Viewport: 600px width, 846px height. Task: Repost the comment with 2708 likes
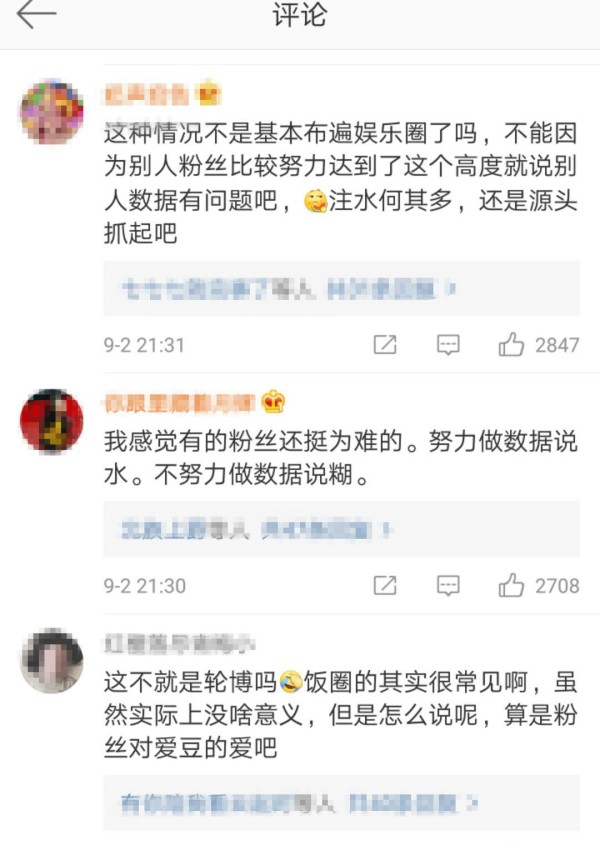click(x=385, y=585)
